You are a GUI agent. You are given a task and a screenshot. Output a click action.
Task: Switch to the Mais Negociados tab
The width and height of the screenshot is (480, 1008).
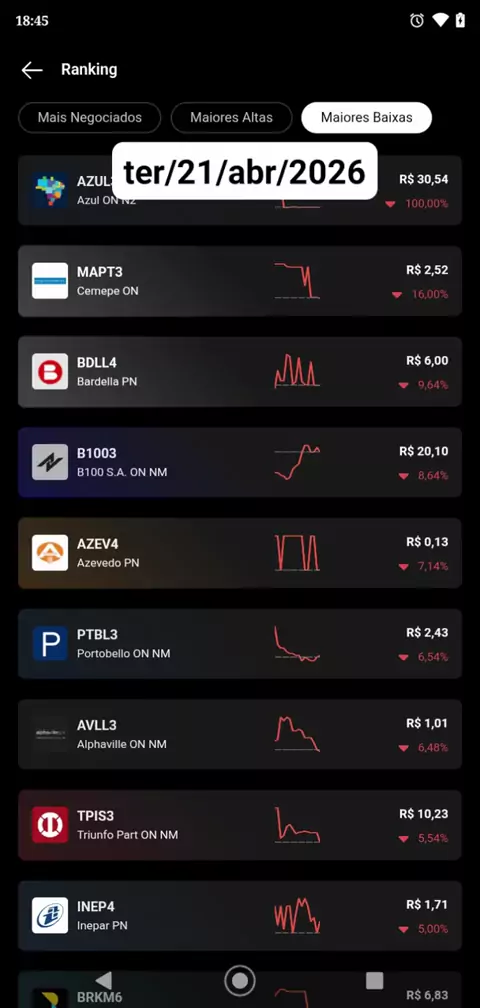coord(89,118)
